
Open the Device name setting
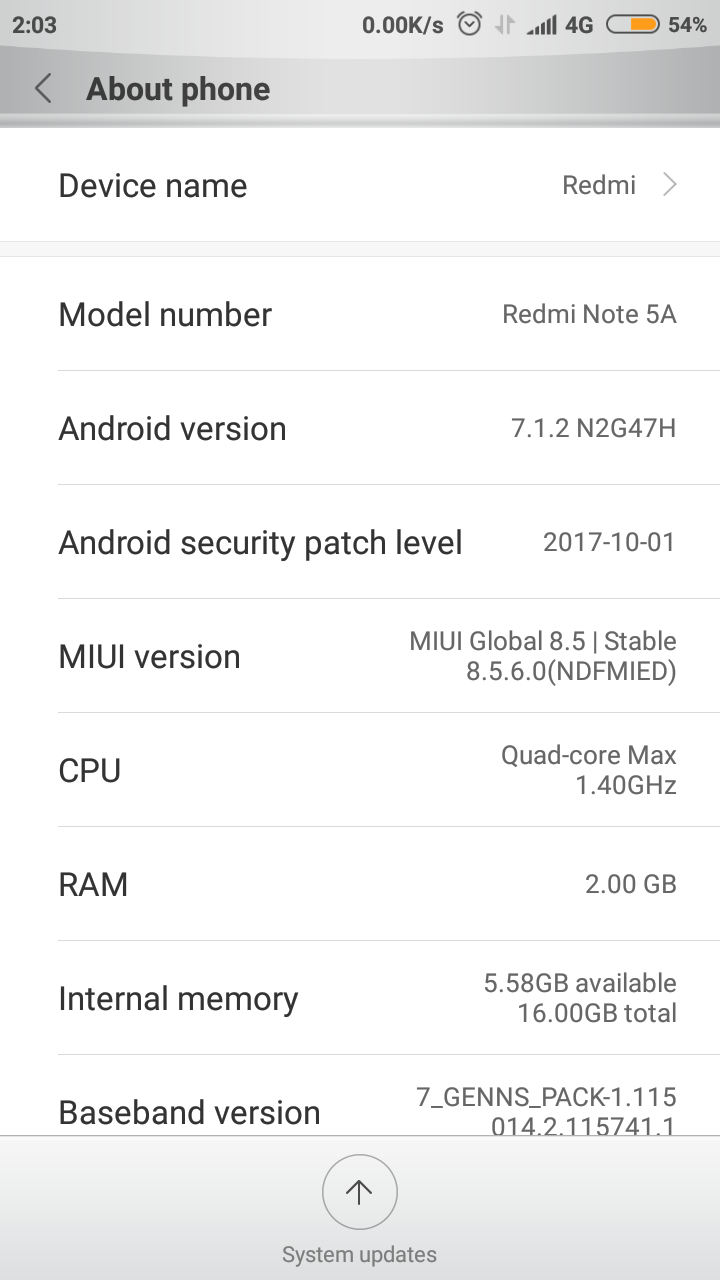(x=360, y=186)
